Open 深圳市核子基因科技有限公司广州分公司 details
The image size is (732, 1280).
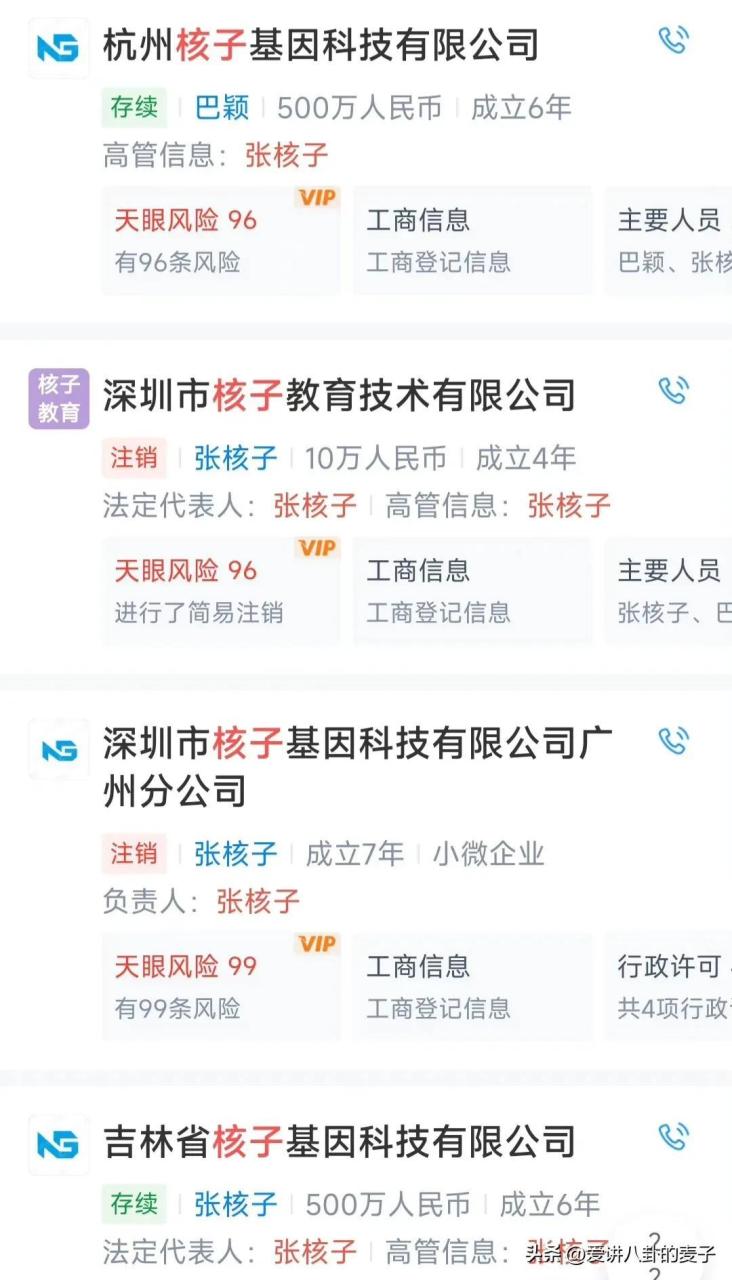358,767
